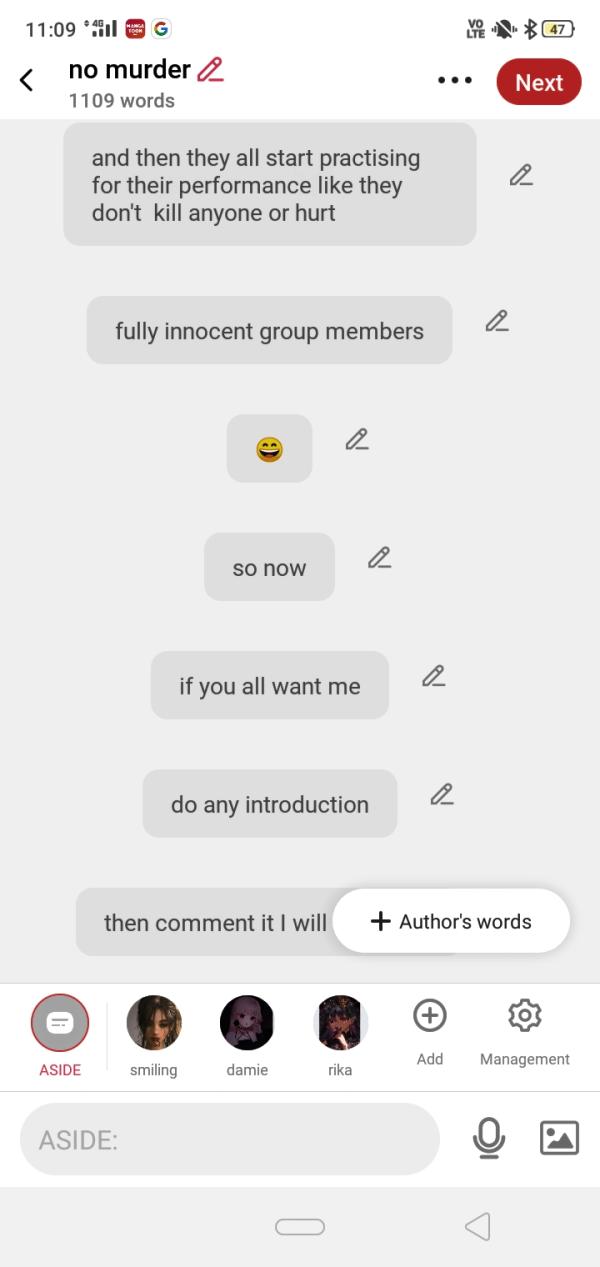The image size is (600, 1267).
Task: Tap the red Next button
Action: 538,82
